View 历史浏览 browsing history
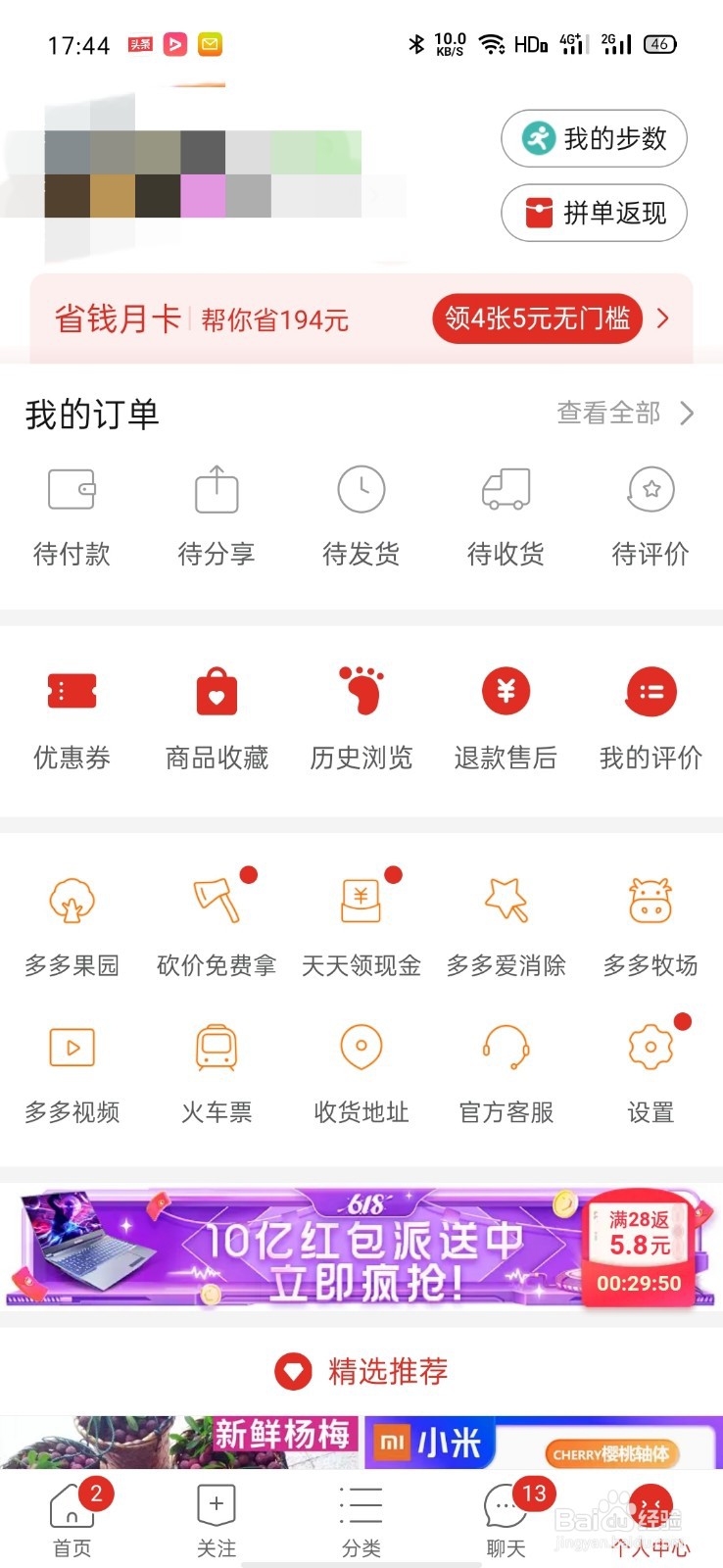723x1568 pixels. pos(361,717)
